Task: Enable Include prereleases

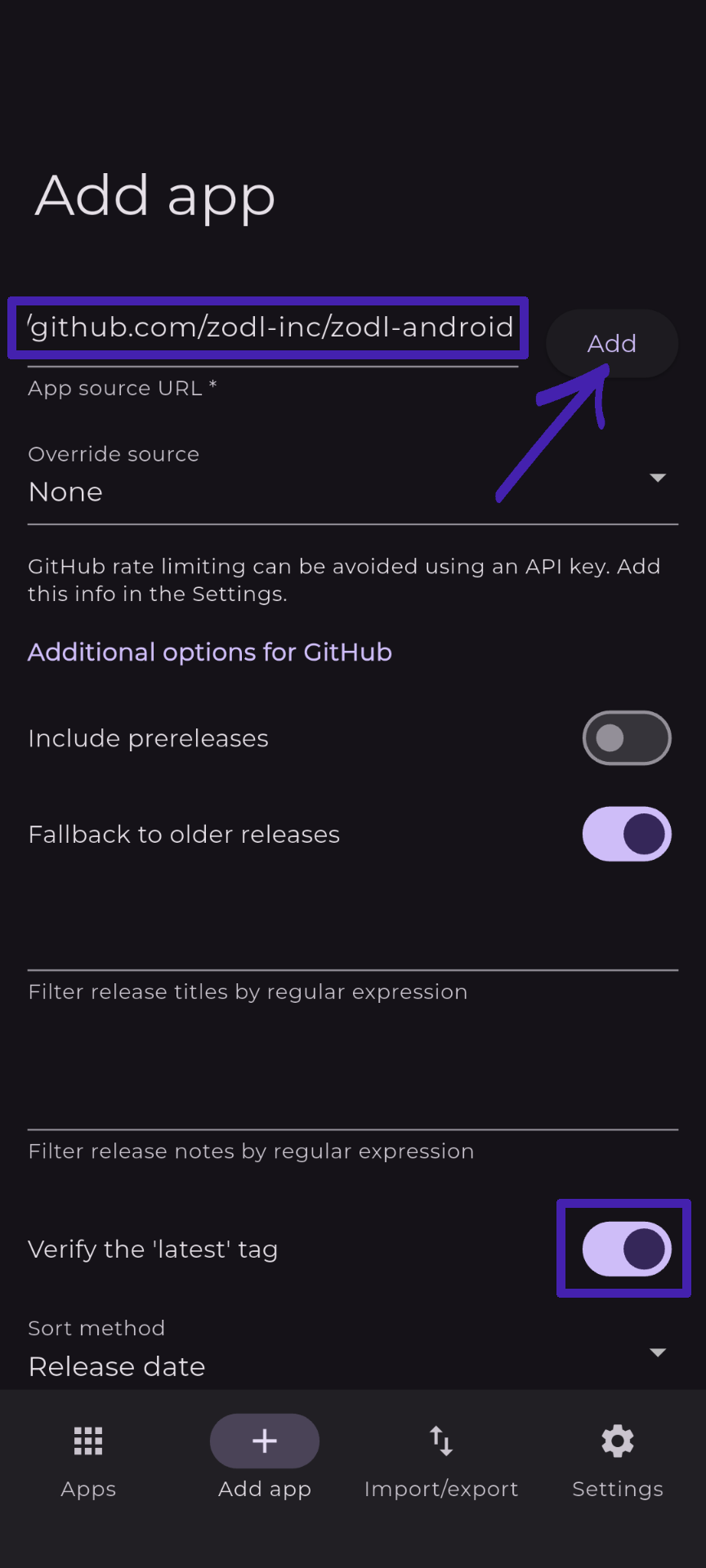Action: (626, 738)
